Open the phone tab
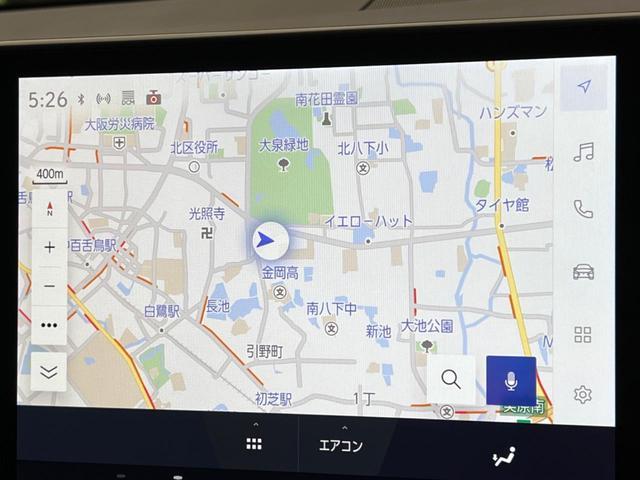This screenshot has width=640, height=480. 583,210
